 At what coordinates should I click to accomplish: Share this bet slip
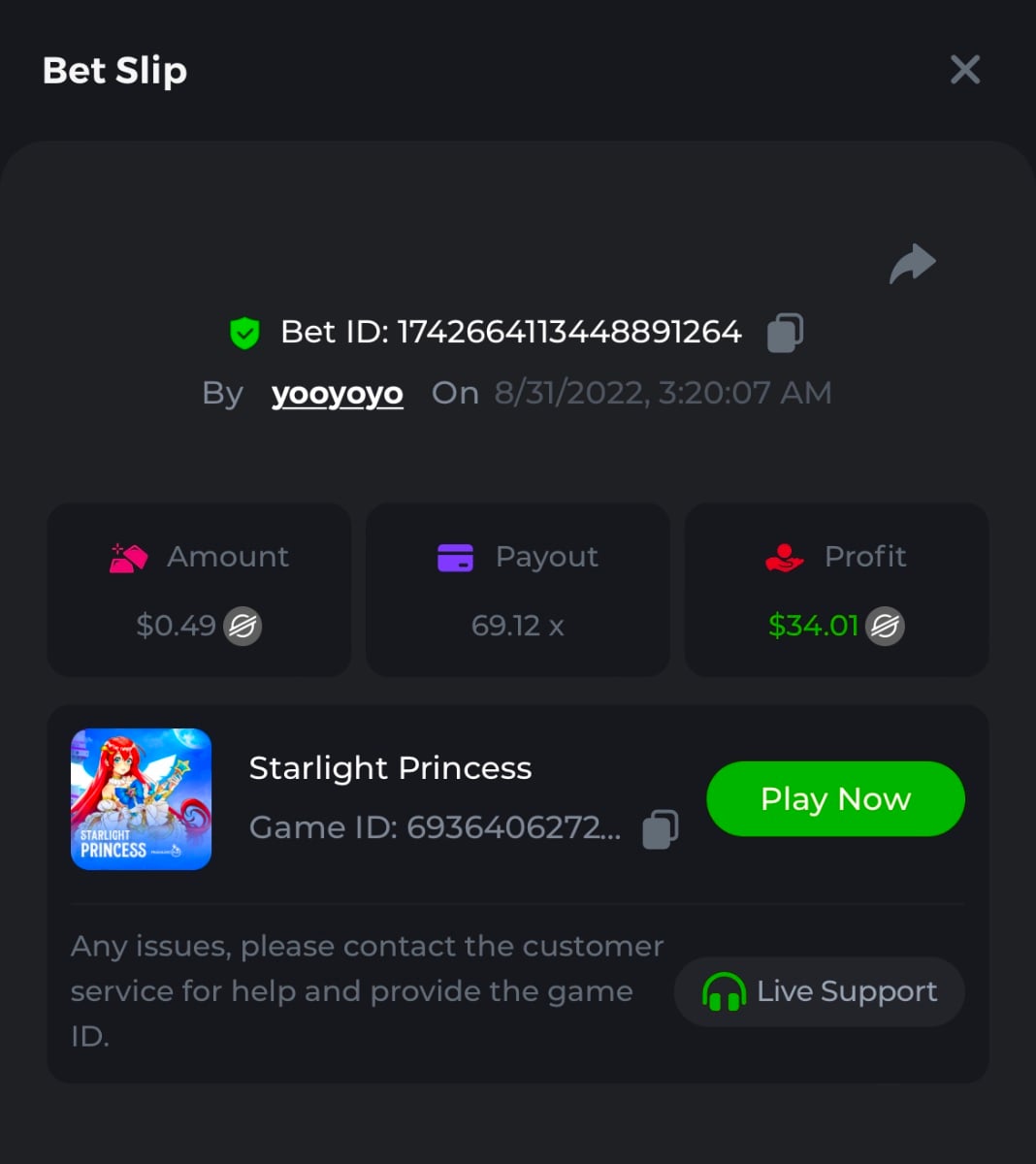[912, 264]
